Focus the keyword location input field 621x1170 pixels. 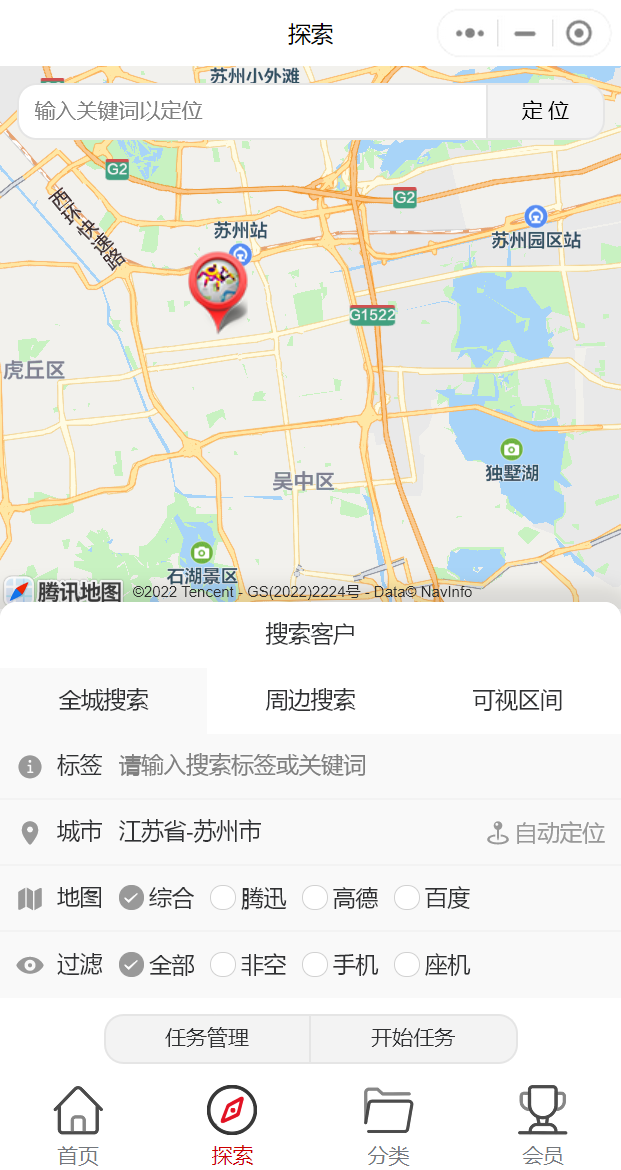click(x=252, y=111)
